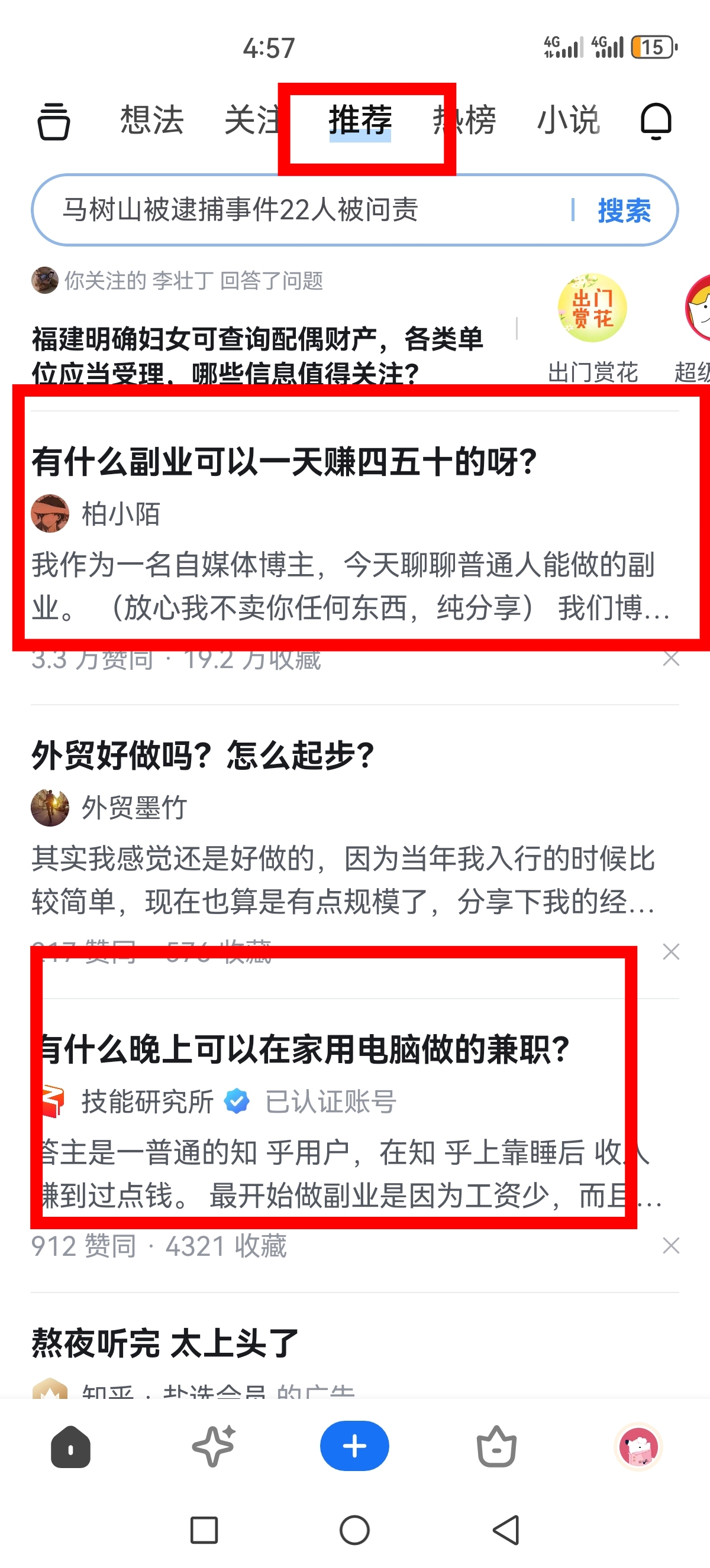The width and height of the screenshot is (710, 1568).
Task: Dismiss the 副业一天赚四五十 card
Action: click(x=671, y=658)
